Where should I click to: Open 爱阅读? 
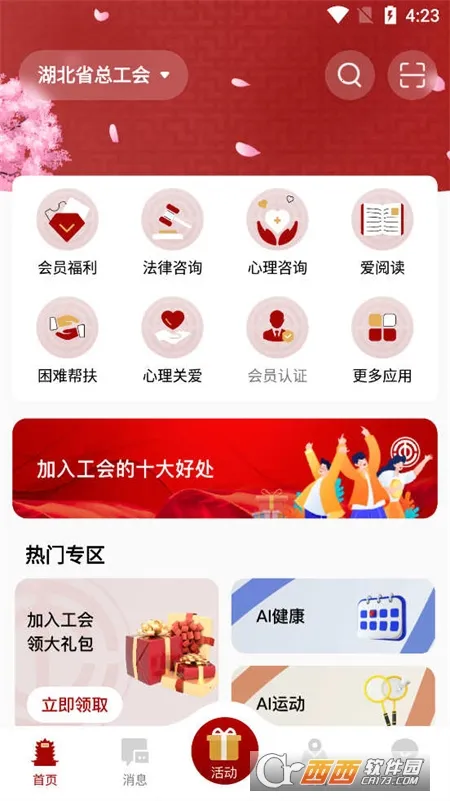383,233
